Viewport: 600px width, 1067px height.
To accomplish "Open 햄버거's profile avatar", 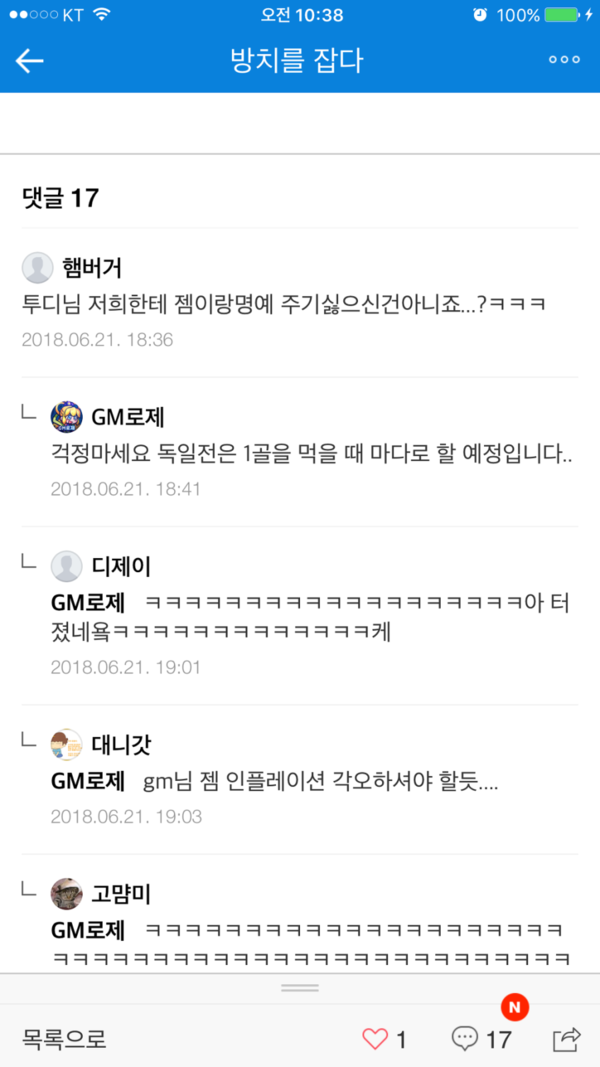I will 37,268.
